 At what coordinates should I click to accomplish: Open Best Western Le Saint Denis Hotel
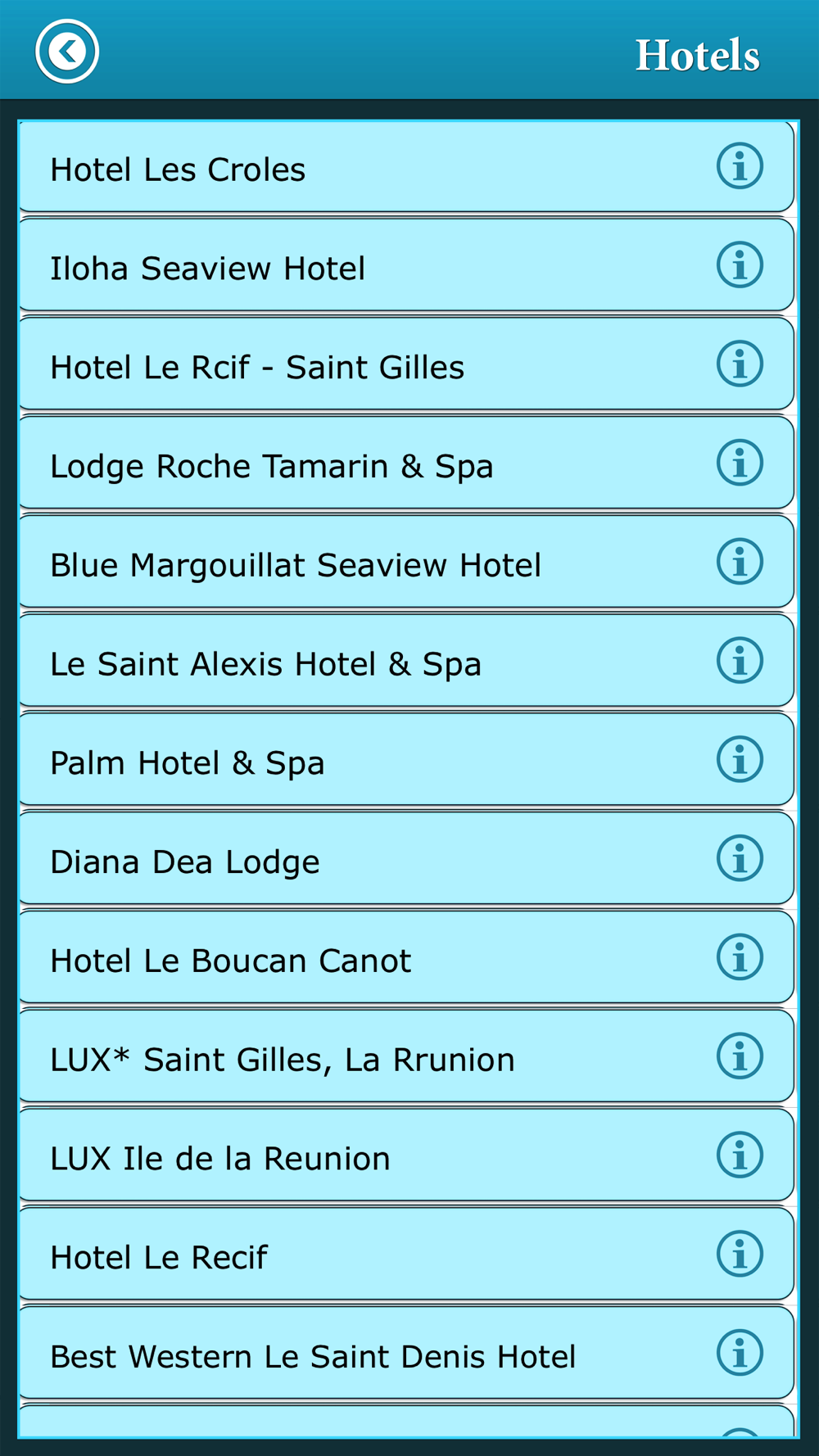point(406,1354)
